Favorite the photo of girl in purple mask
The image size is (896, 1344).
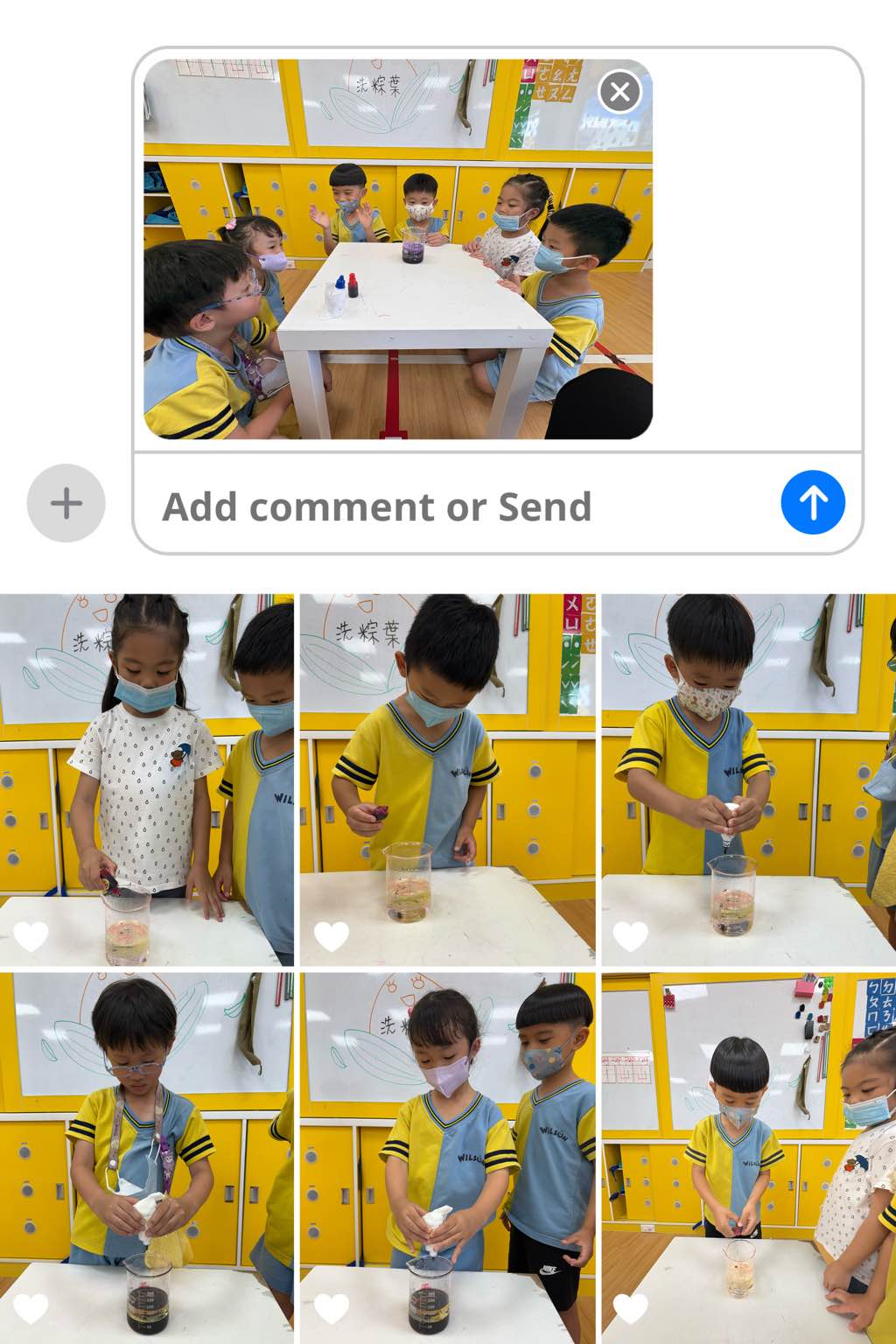[x=332, y=1309]
